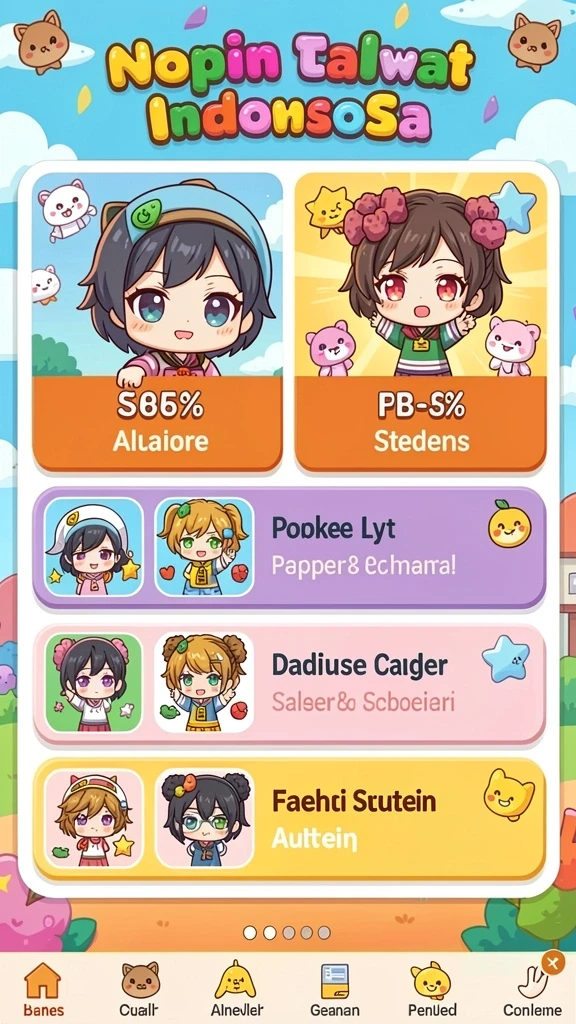The height and width of the screenshot is (1024, 576).
Task: Switch to the Penued tab
Action: (432, 989)
